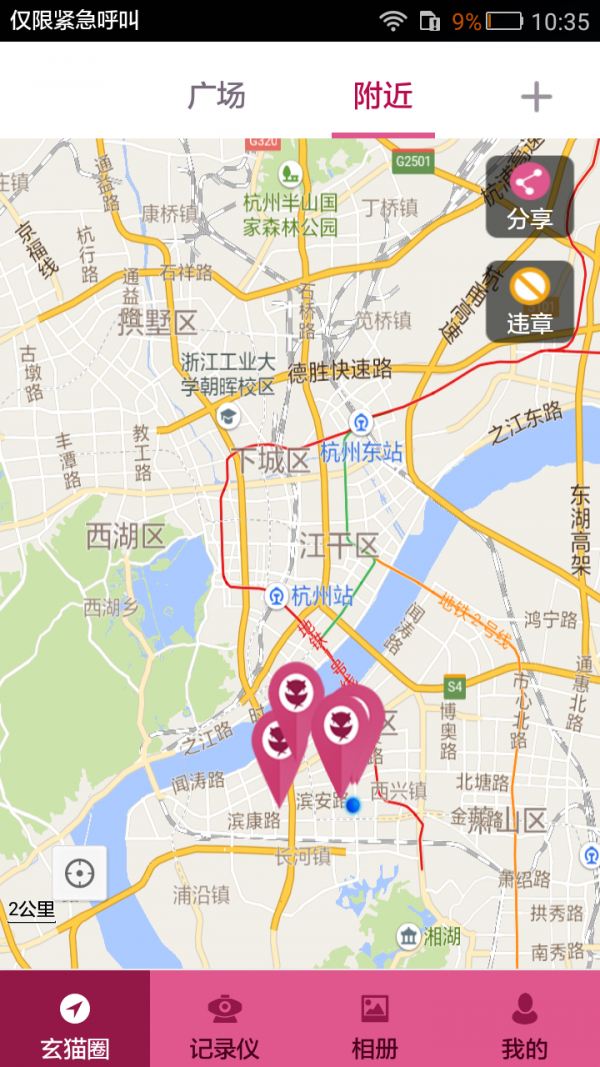600x1067 pixels.
Task: Recenter map to my location
Action: pyautogui.click(x=79, y=873)
